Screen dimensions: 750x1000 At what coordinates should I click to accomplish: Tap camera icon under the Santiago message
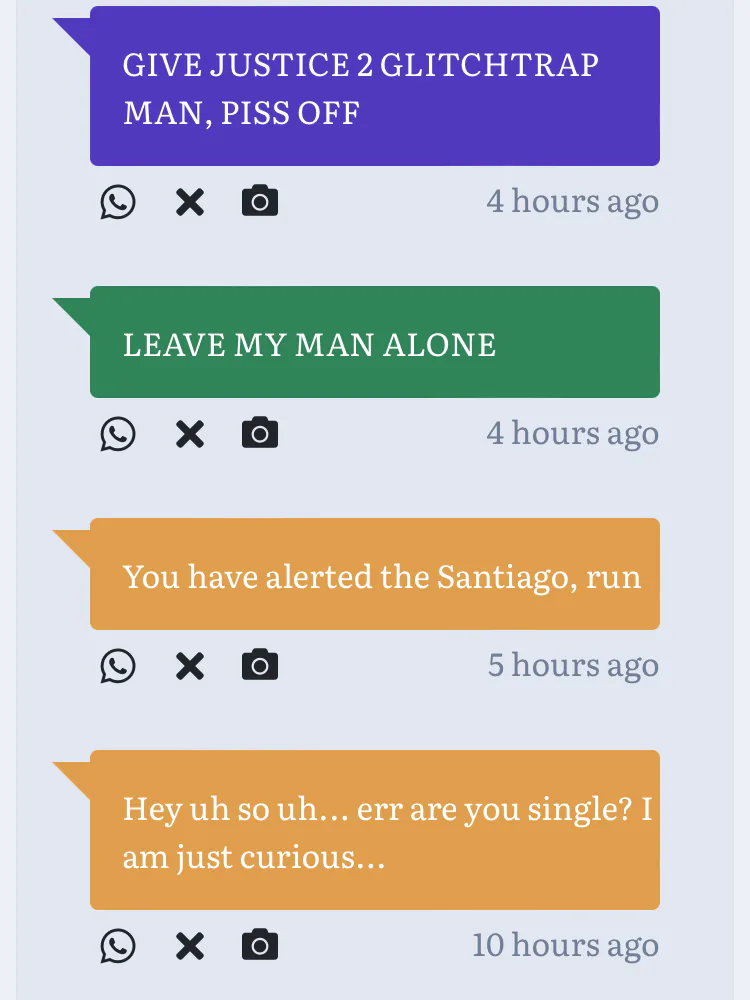[260, 665]
